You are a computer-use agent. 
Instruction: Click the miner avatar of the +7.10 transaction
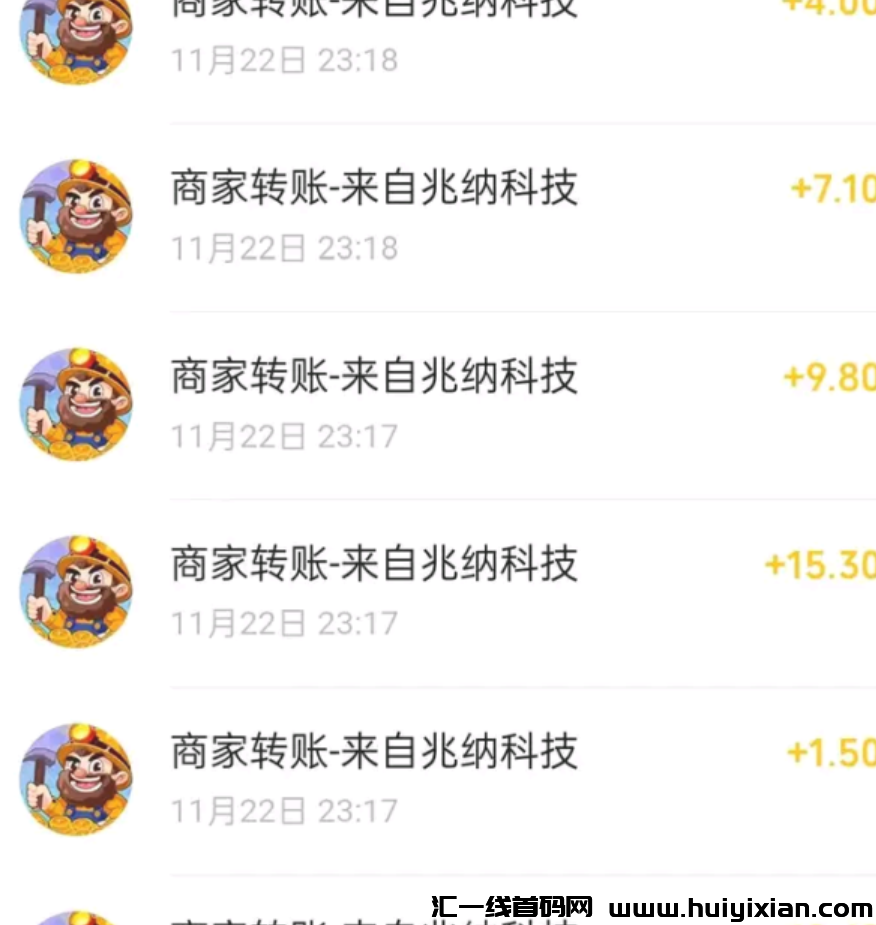coord(75,214)
